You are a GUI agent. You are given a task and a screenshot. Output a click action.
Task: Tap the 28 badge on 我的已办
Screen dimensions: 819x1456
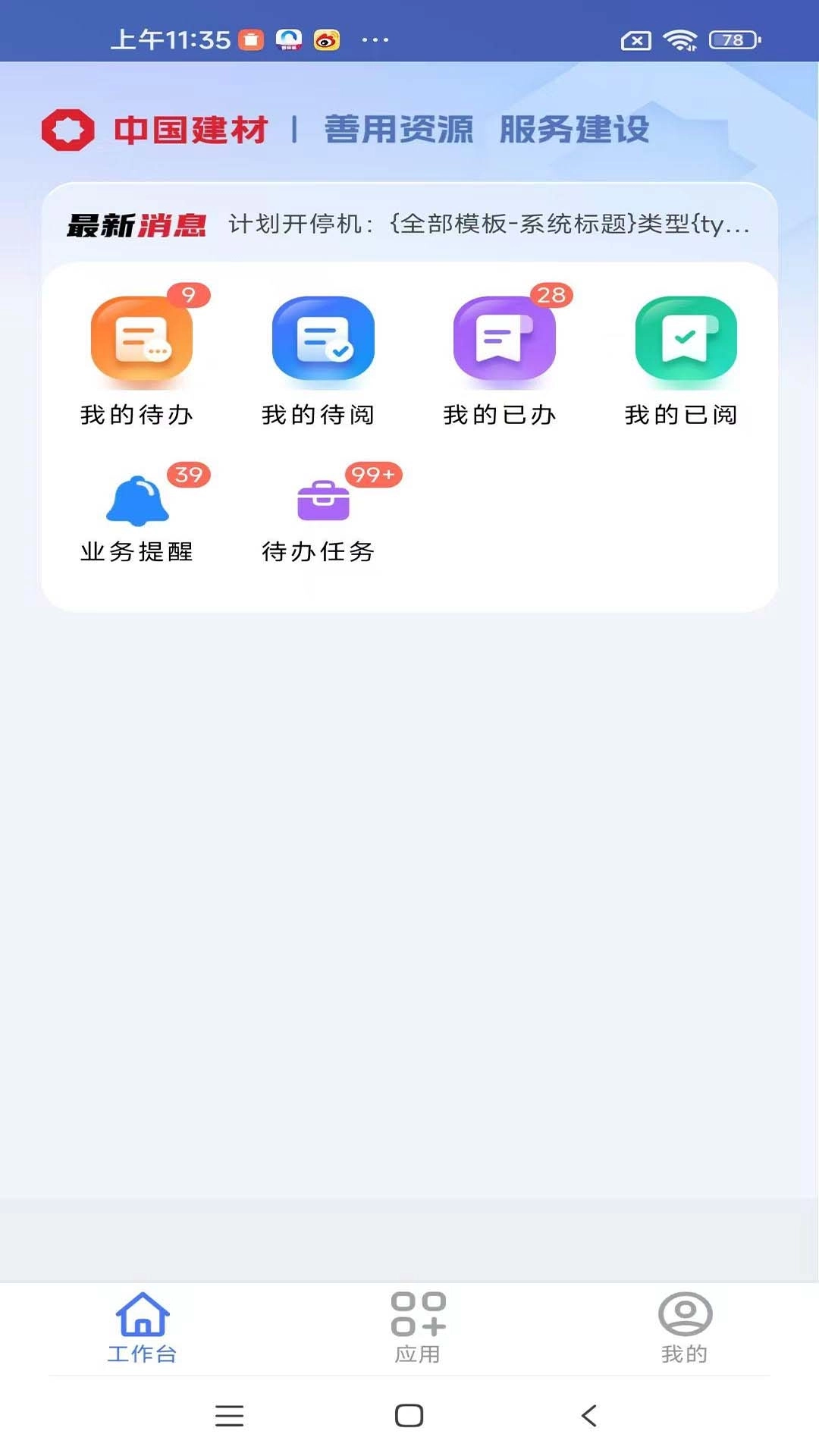click(x=553, y=296)
